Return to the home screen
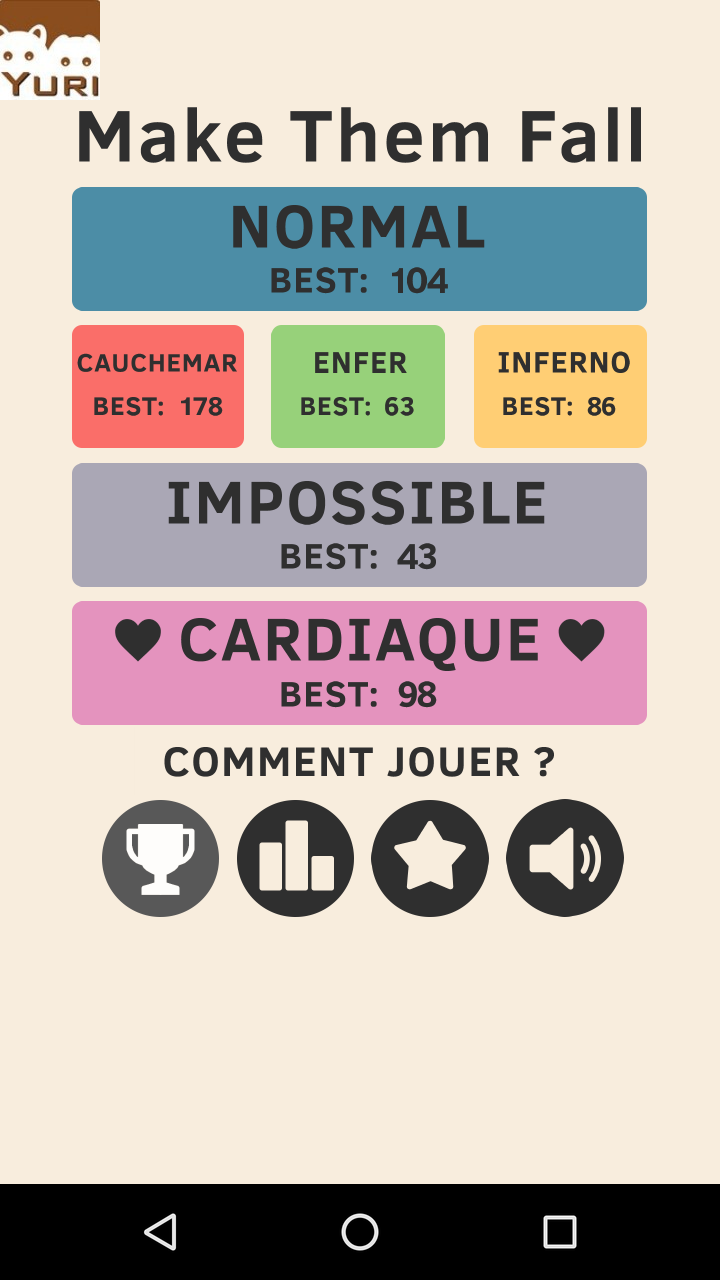This screenshot has height=1280, width=720. click(360, 1232)
